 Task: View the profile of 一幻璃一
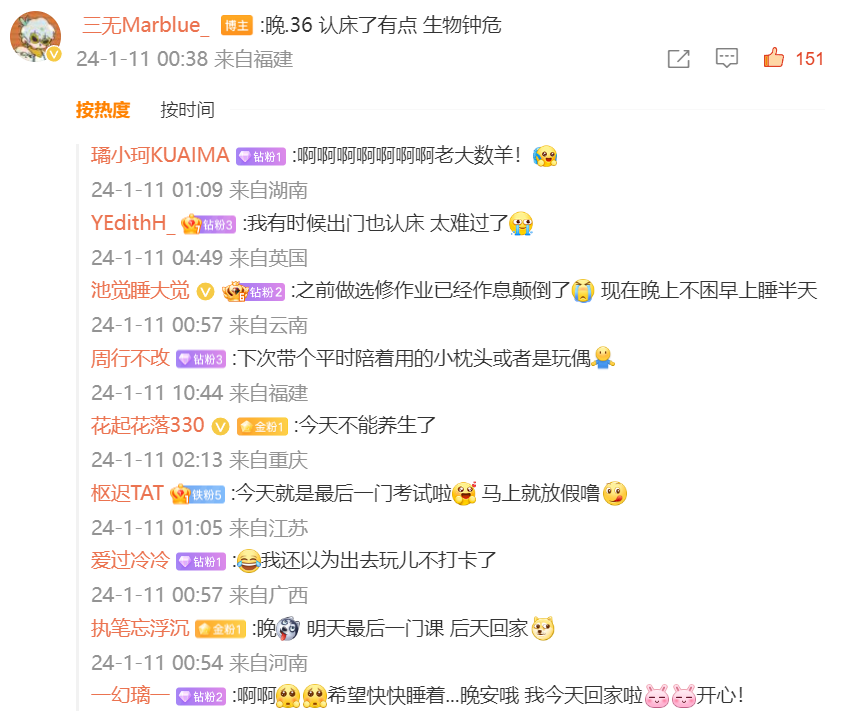tap(131, 695)
